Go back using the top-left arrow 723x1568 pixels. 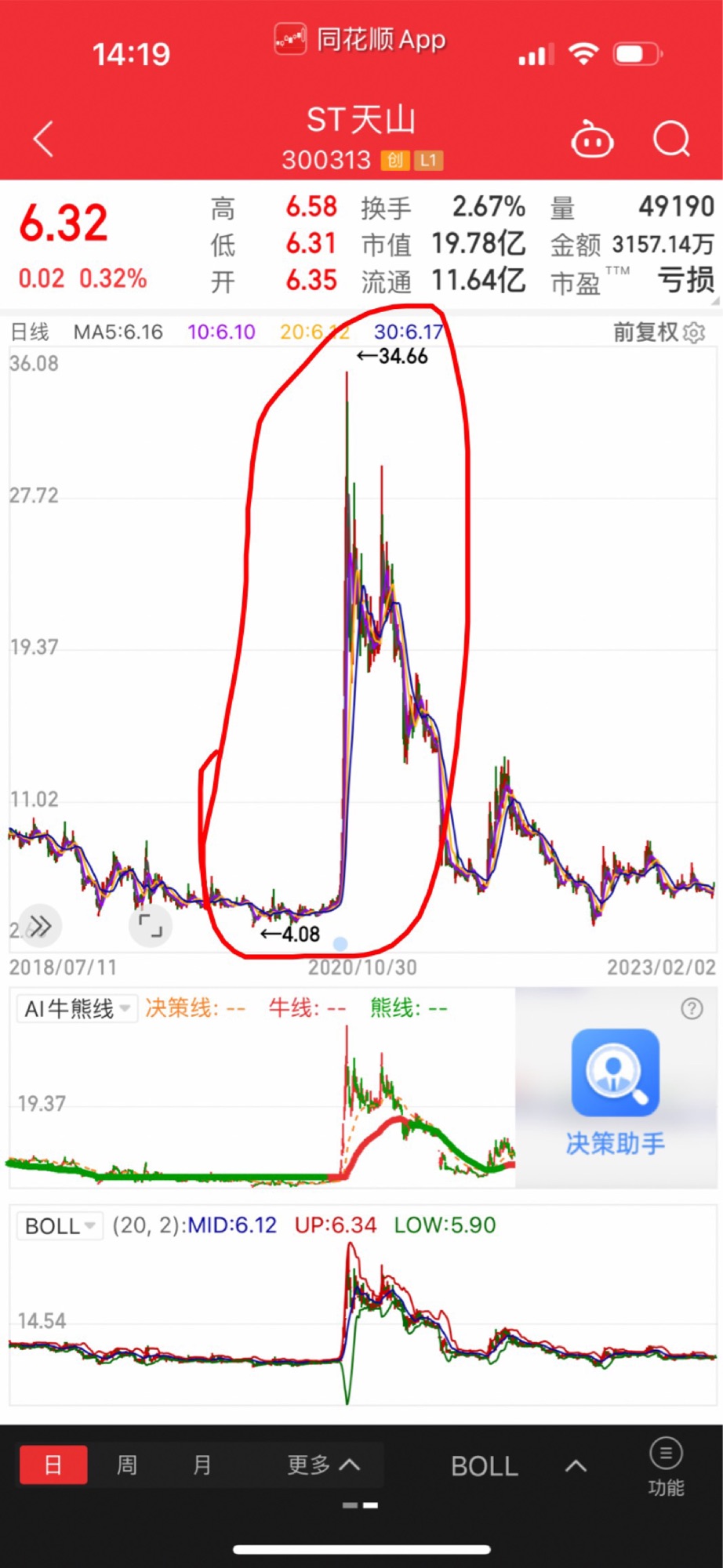point(44,140)
